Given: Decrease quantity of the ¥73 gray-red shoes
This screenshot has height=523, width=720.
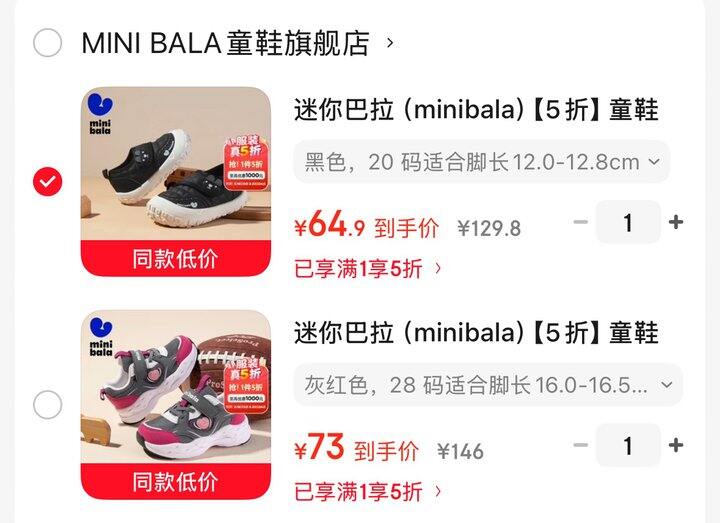Looking at the screenshot, I should point(581,445).
